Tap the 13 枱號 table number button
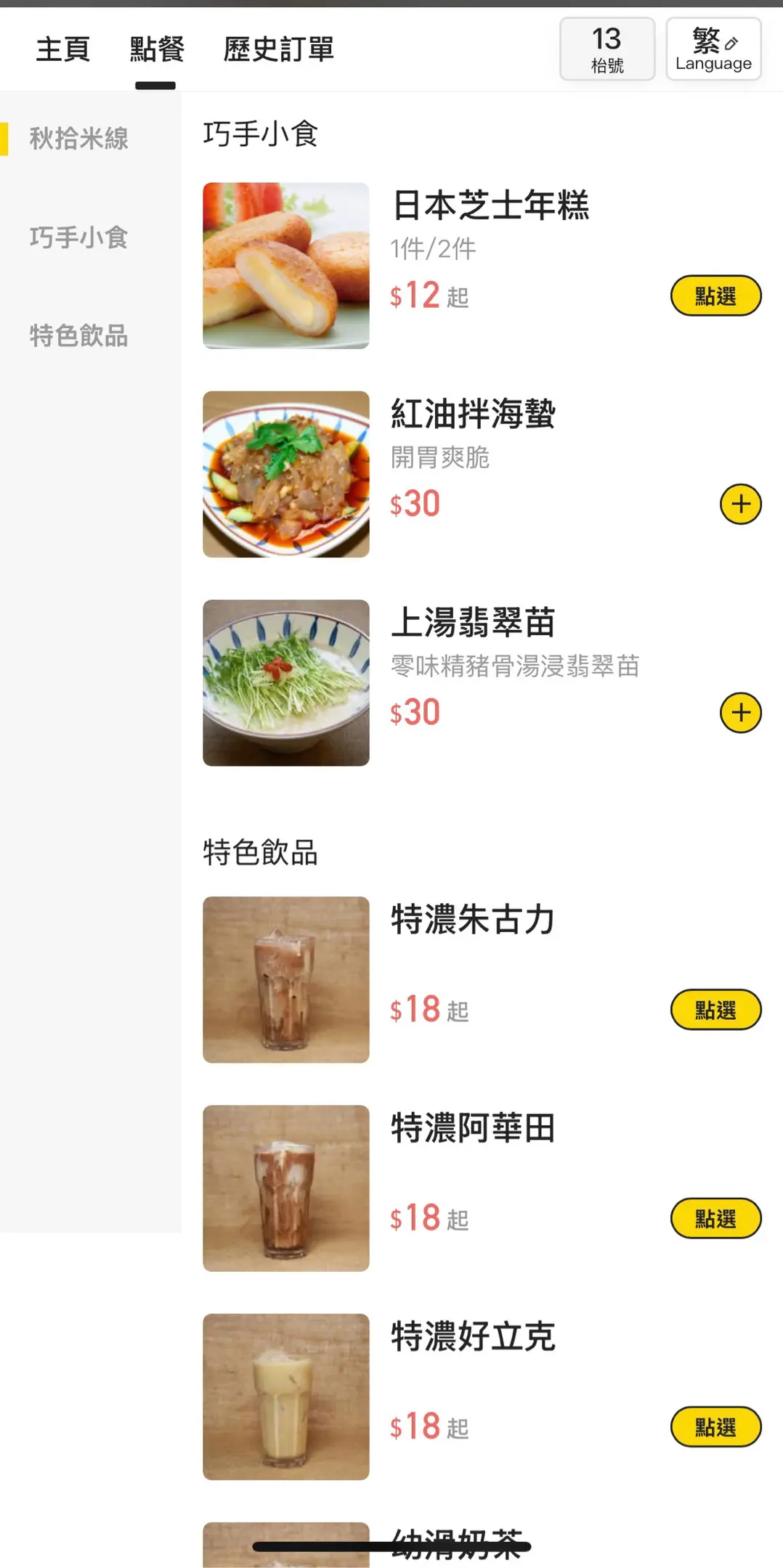The image size is (783, 1568). 607,49
